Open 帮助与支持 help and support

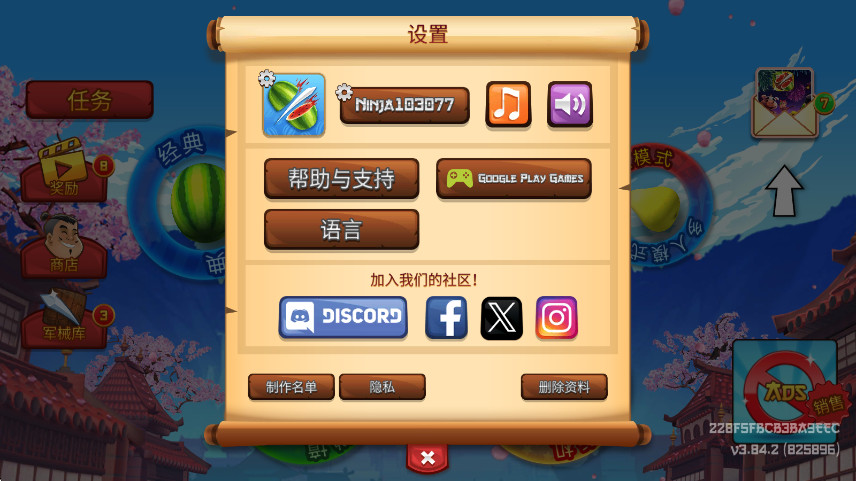341,179
